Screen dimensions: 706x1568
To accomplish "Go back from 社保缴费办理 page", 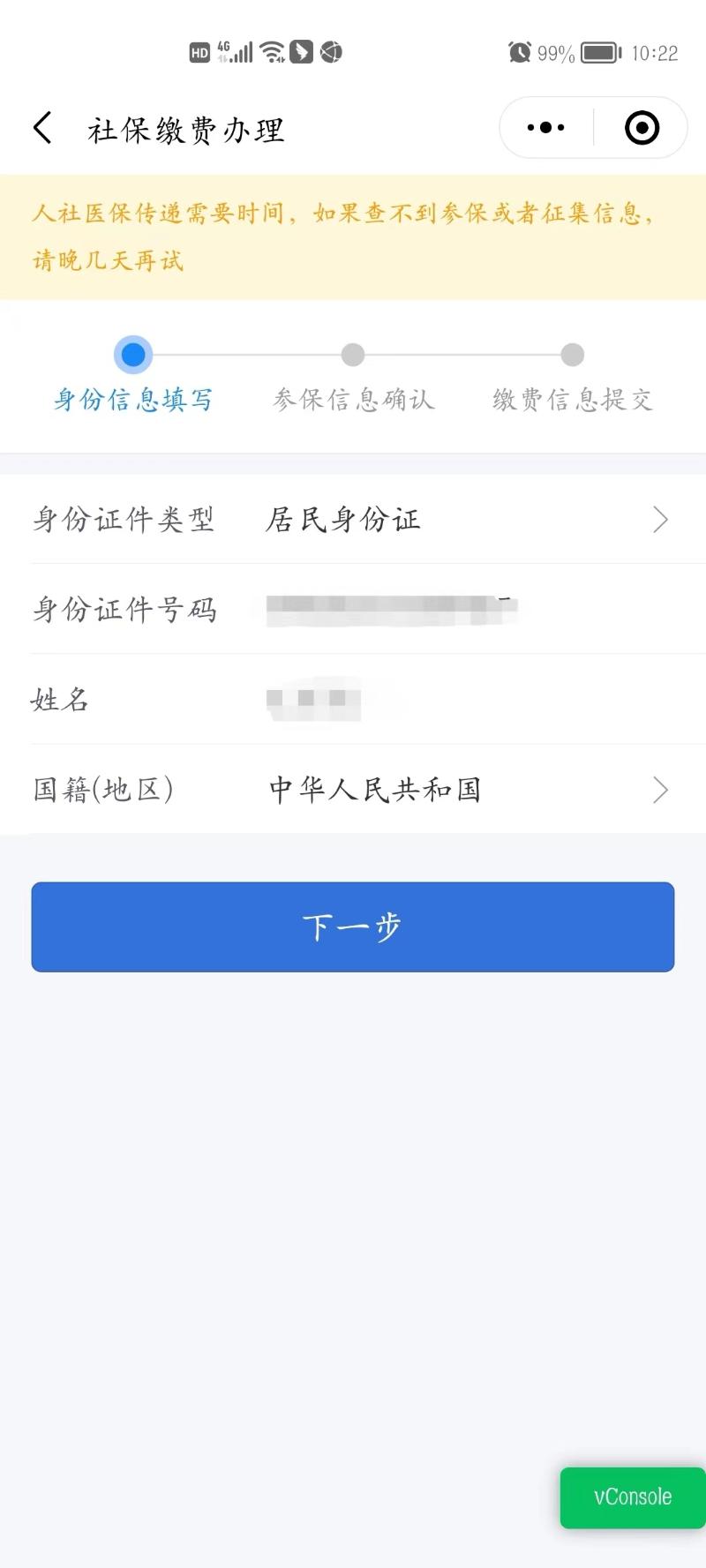I will click(42, 128).
